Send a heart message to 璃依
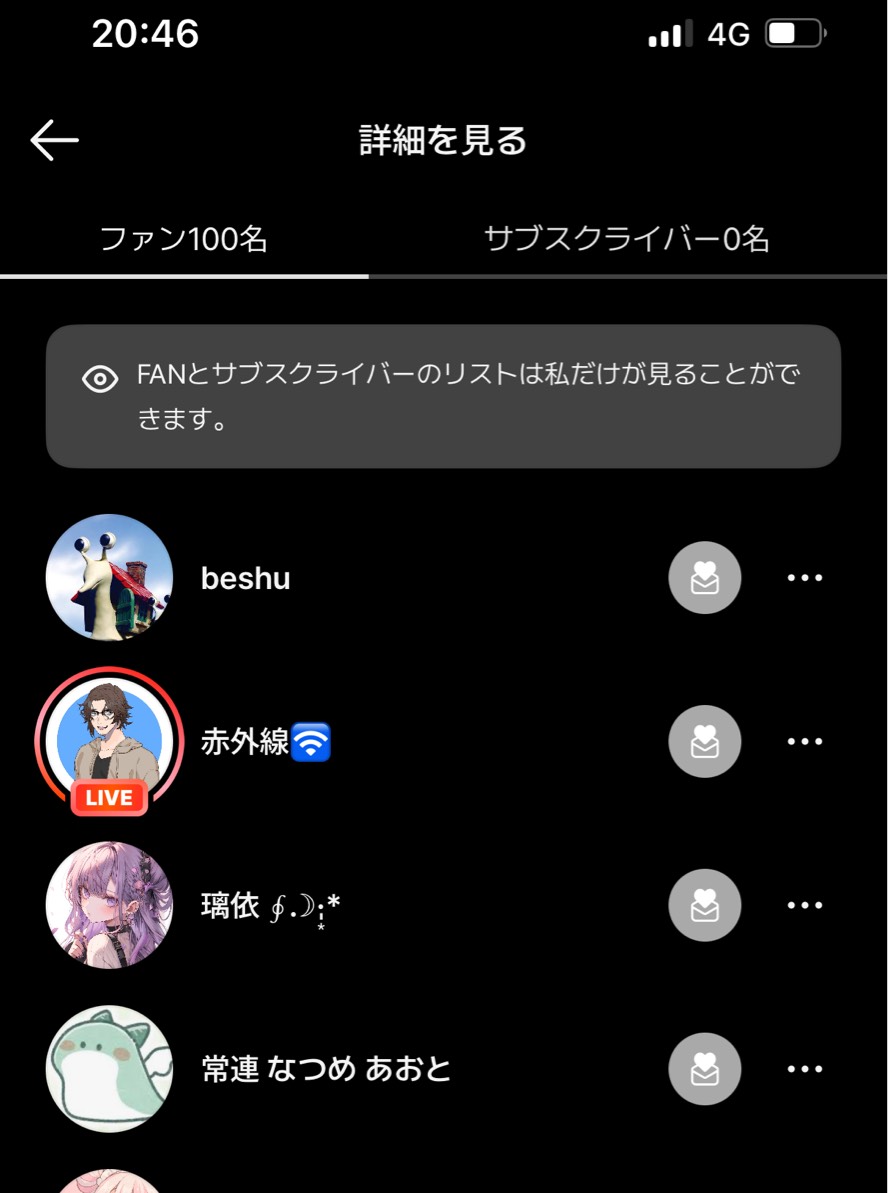 [704, 905]
